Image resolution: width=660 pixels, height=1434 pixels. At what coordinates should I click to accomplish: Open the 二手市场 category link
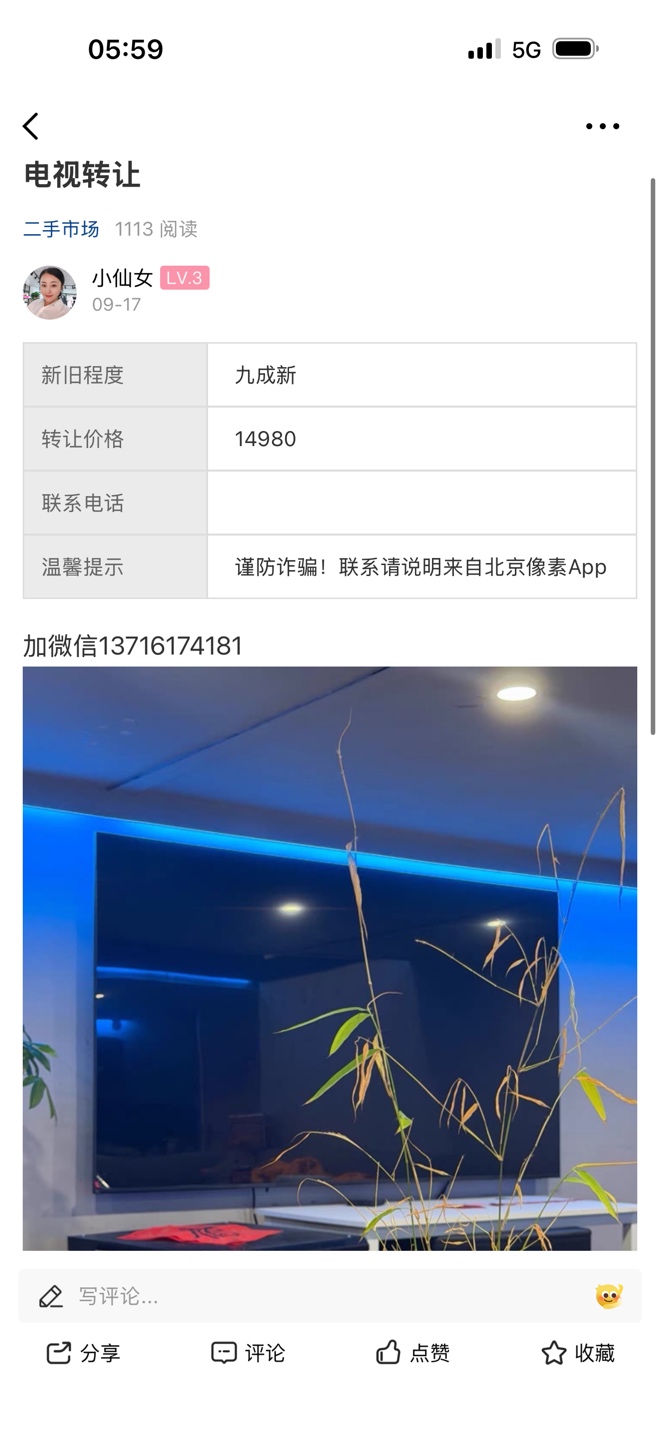point(62,229)
